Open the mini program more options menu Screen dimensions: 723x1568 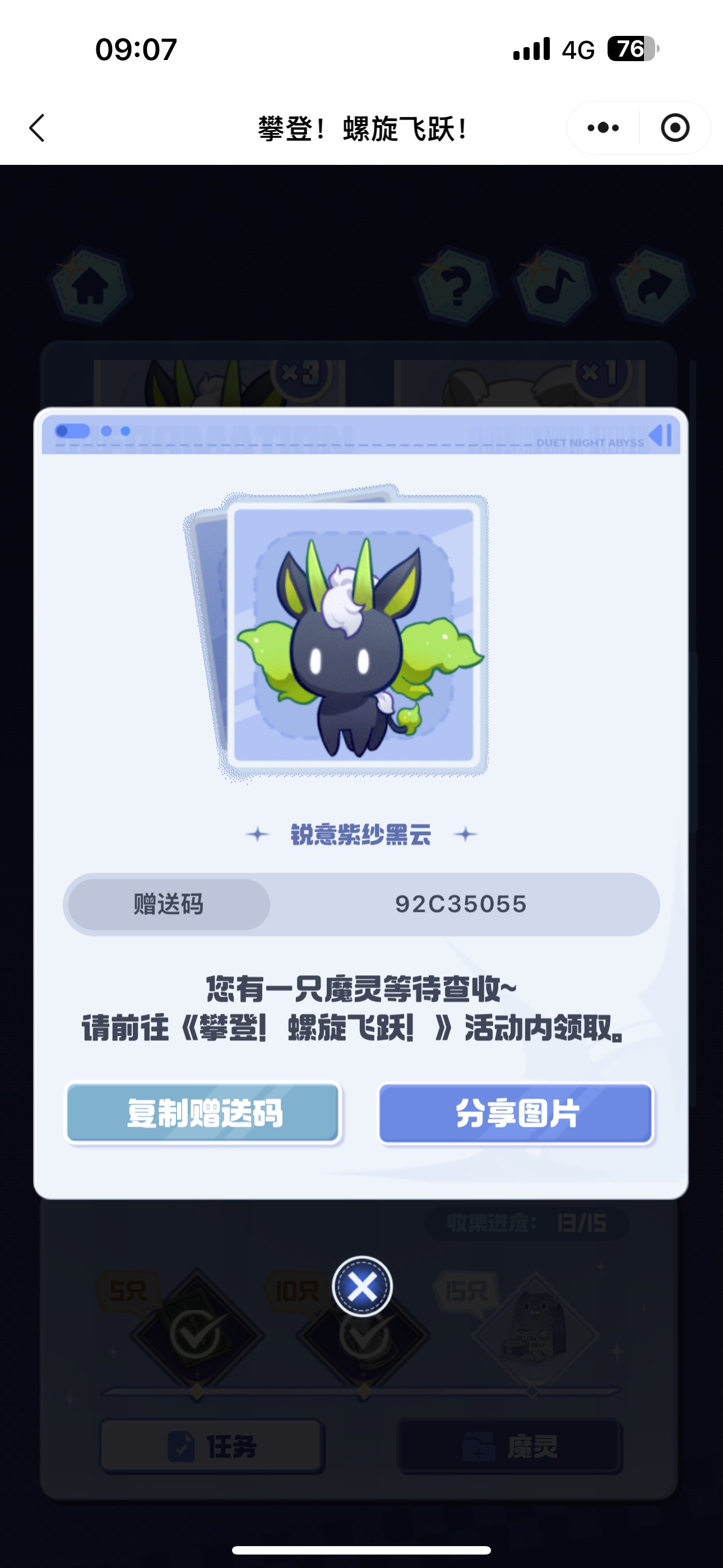click(x=603, y=128)
